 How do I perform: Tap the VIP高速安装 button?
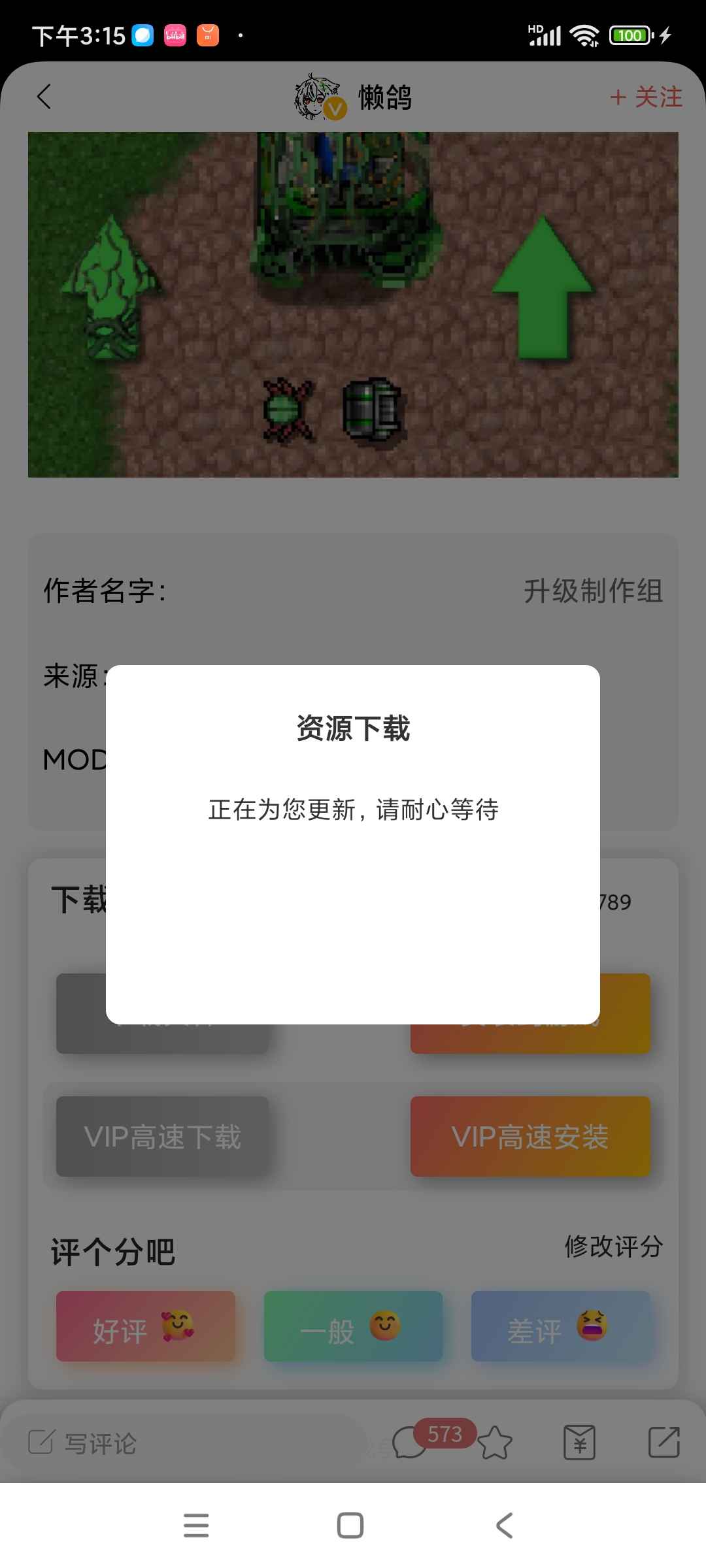(530, 1137)
